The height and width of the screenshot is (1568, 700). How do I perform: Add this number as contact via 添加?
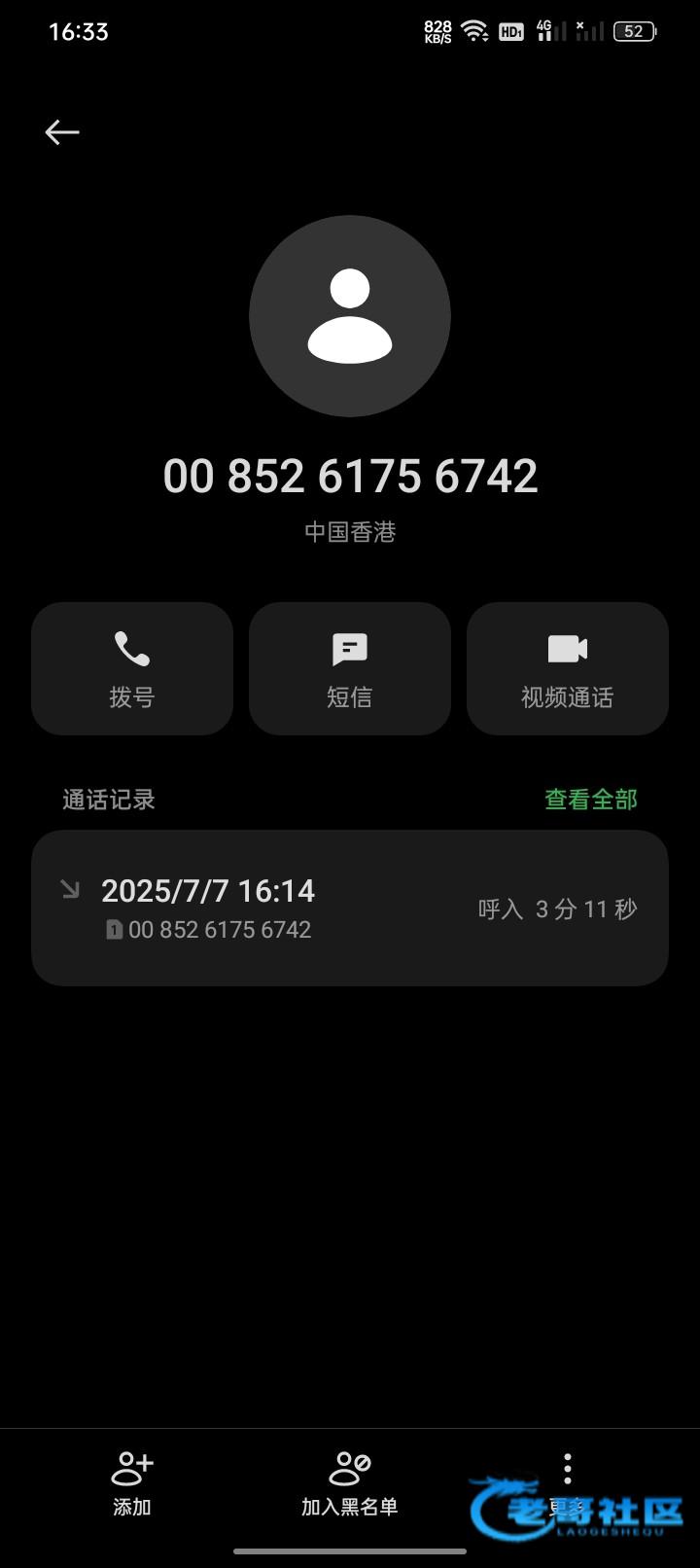click(132, 1483)
